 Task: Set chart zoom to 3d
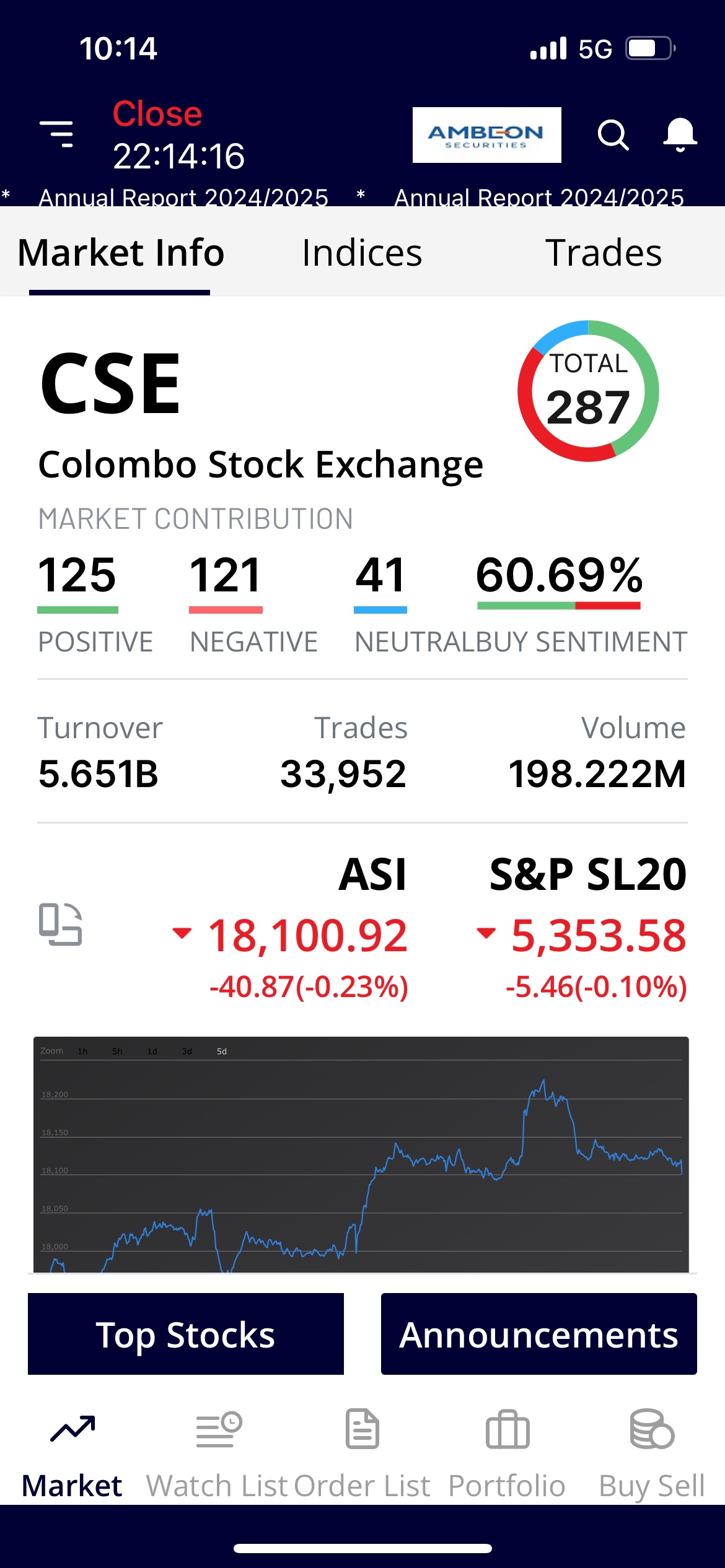pos(187,1052)
